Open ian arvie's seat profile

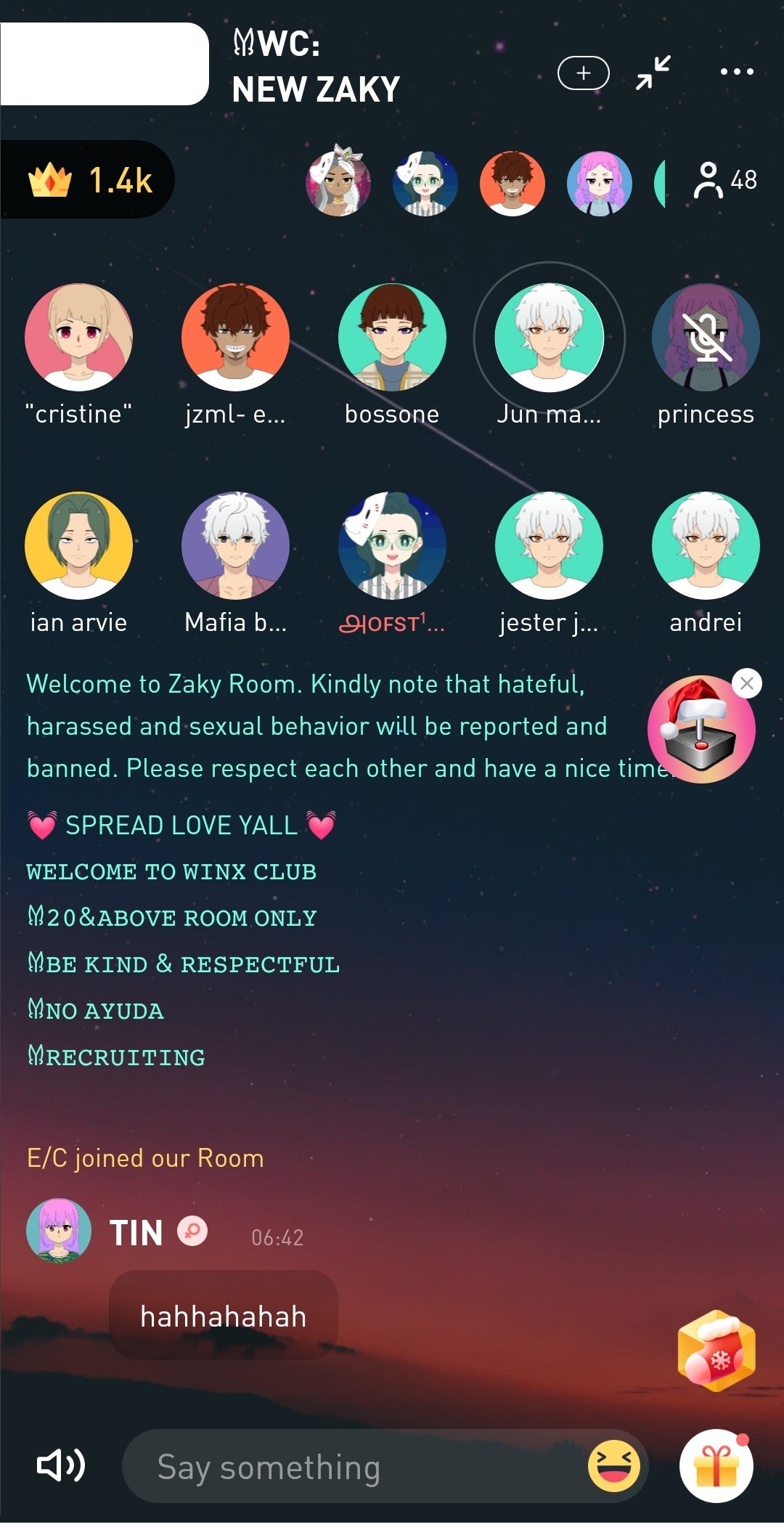[x=78, y=545]
